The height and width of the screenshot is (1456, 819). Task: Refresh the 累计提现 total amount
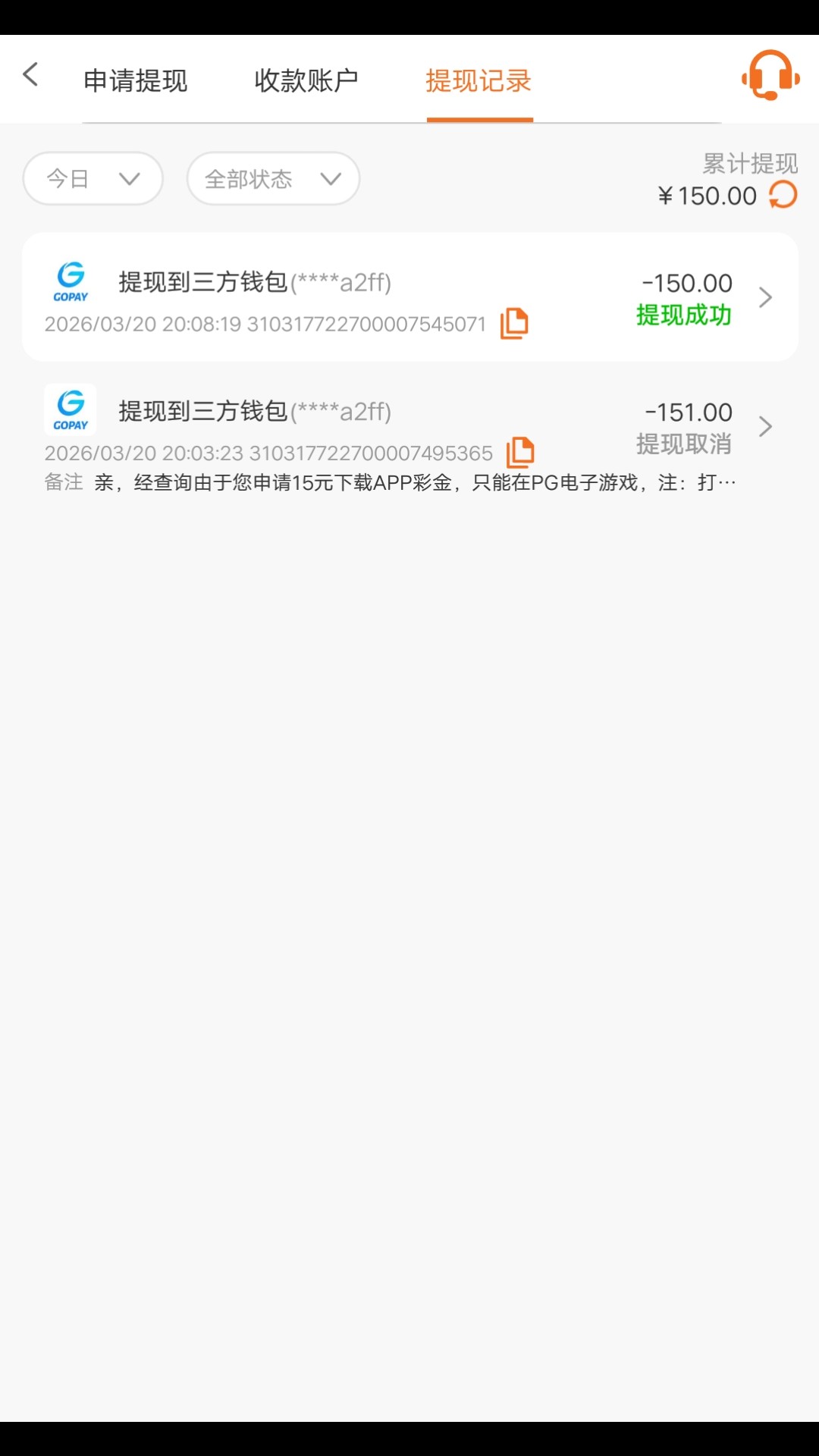[x=783, y=195]
